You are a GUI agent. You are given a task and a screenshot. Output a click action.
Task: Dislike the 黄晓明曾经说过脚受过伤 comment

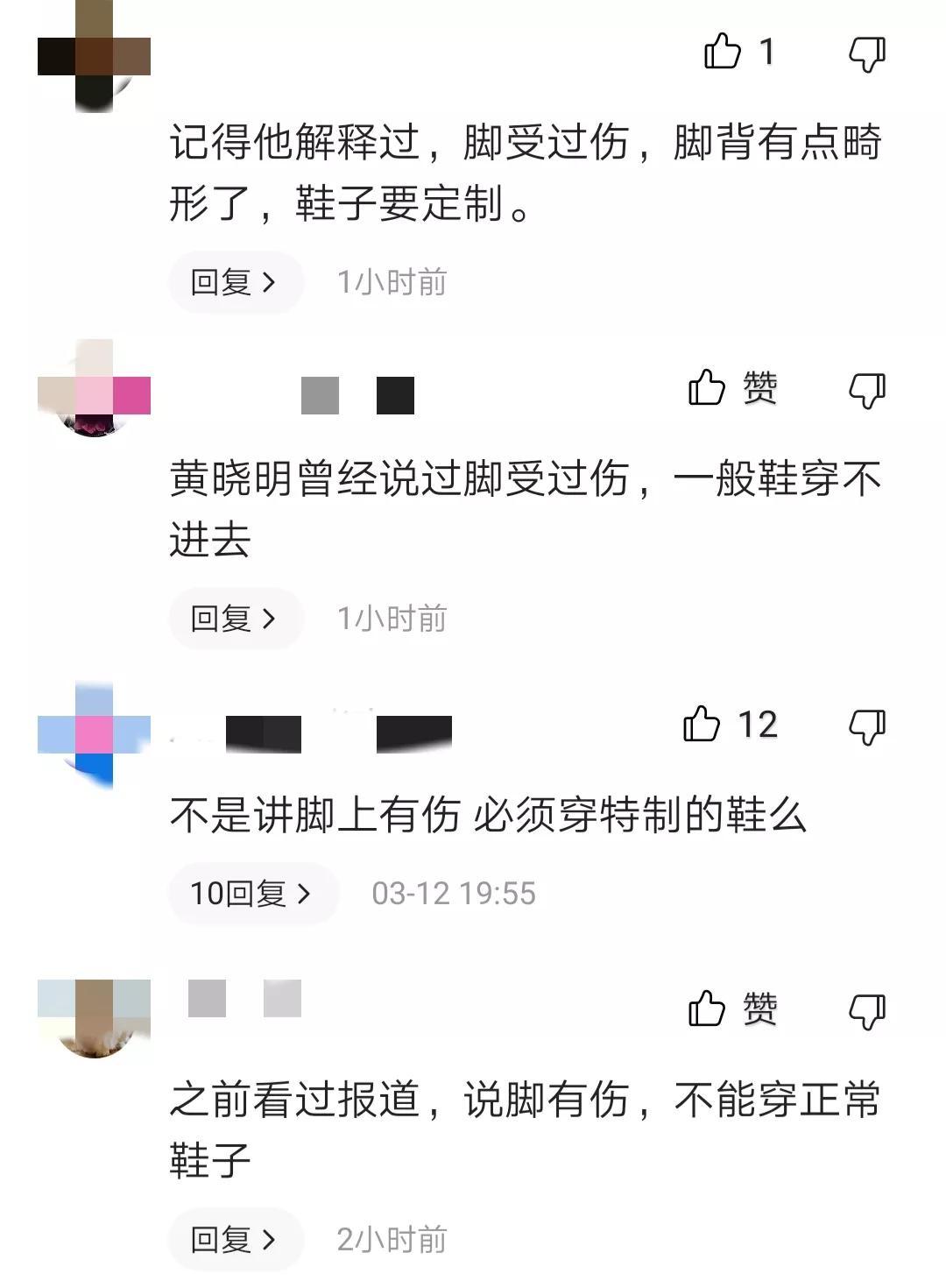click(x=867, y=390)
